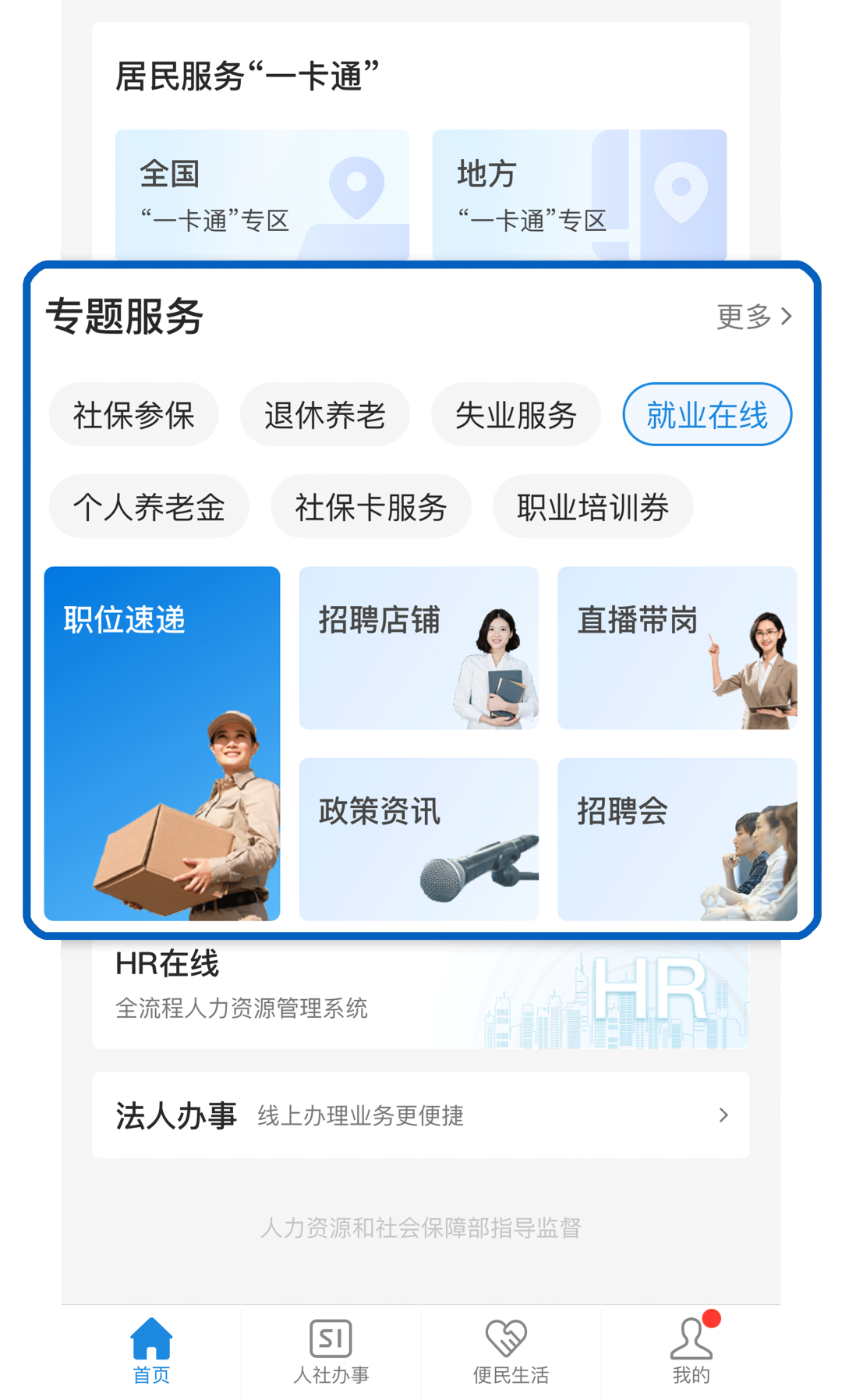Select the 职业培训券 chip
This screenshot has width=842, height=1400.
[593, 506]
